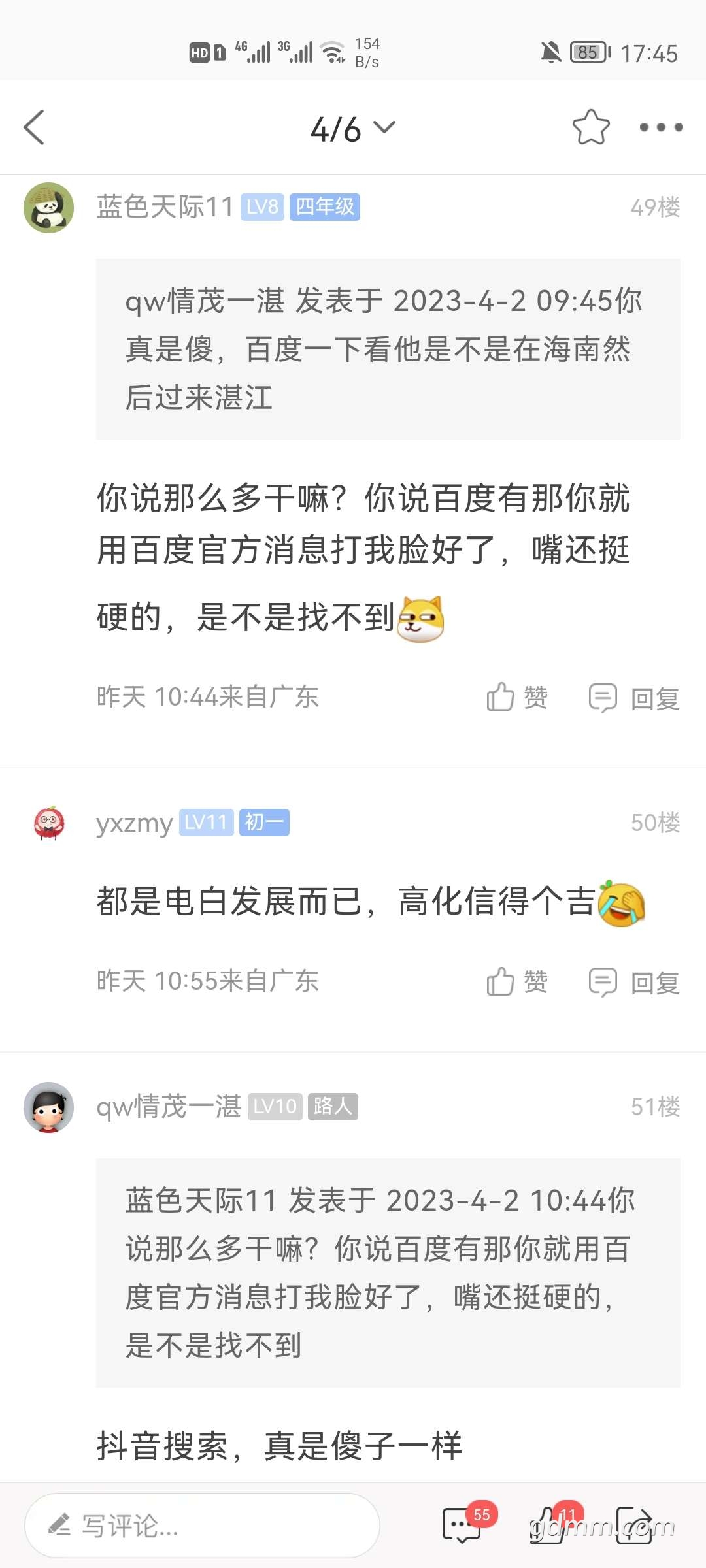Viewport: 706px width, 1568px height.
Task: Go back to the previous page
Action: [34, 127]
